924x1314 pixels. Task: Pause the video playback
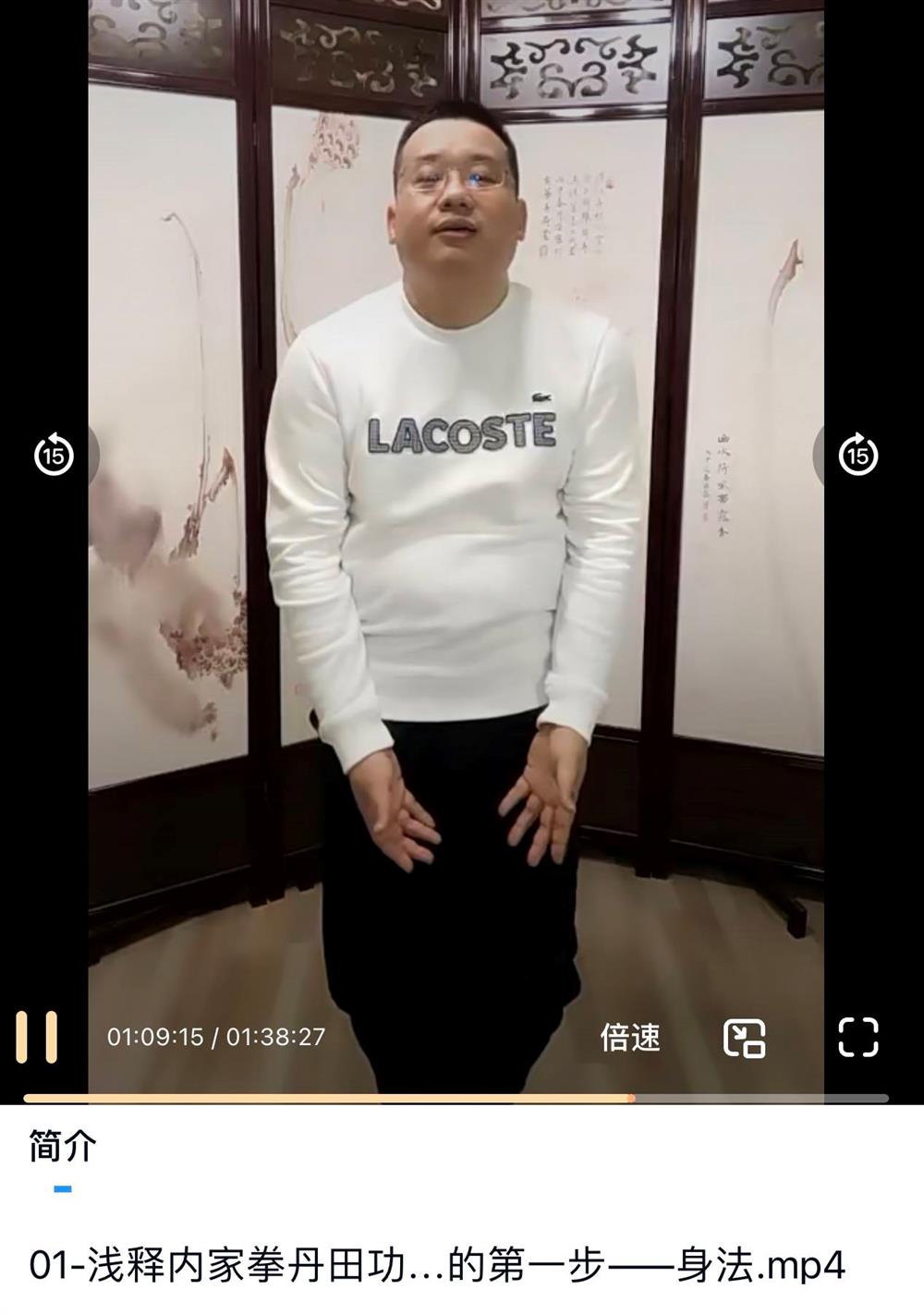point(37,1037)
